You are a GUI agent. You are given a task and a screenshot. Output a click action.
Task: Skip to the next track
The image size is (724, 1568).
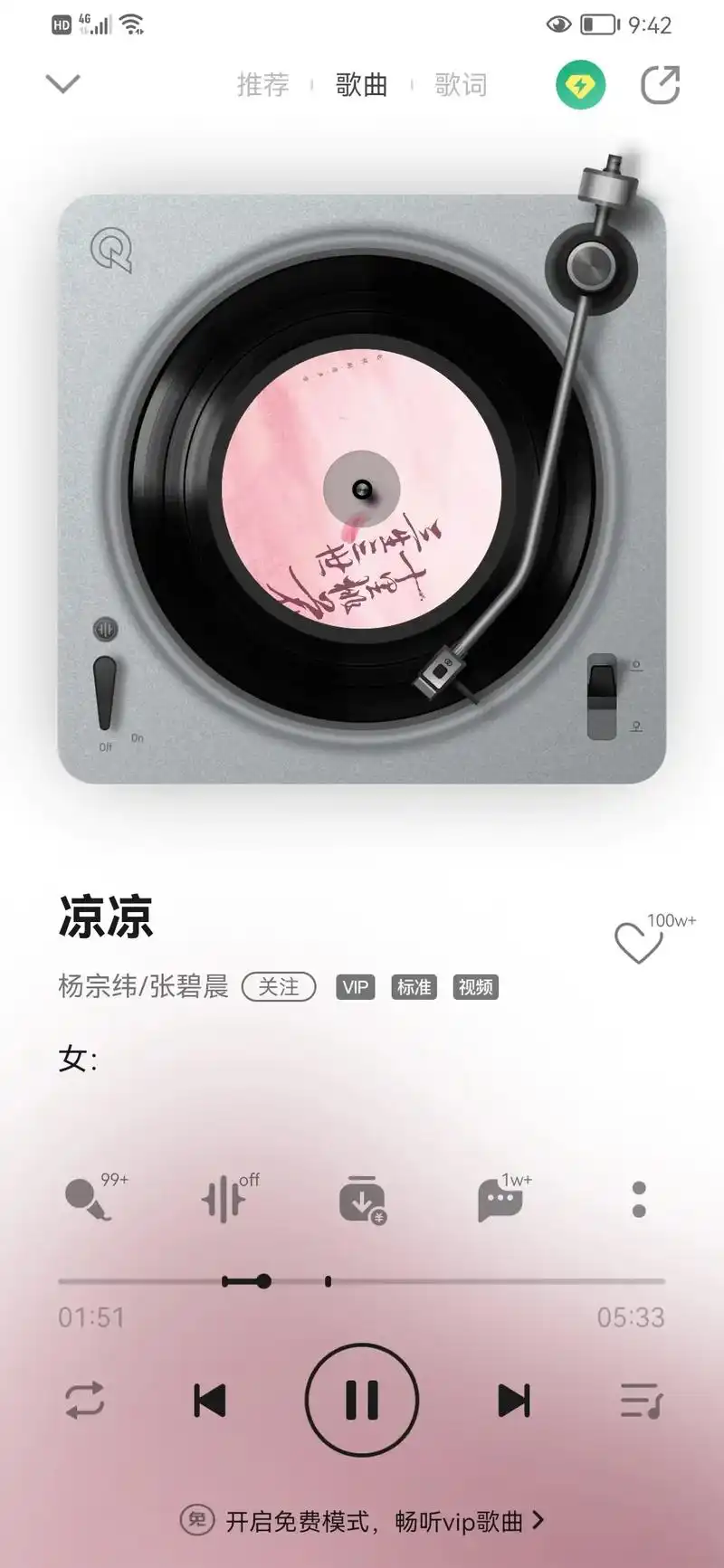(x=512, y=1399)
